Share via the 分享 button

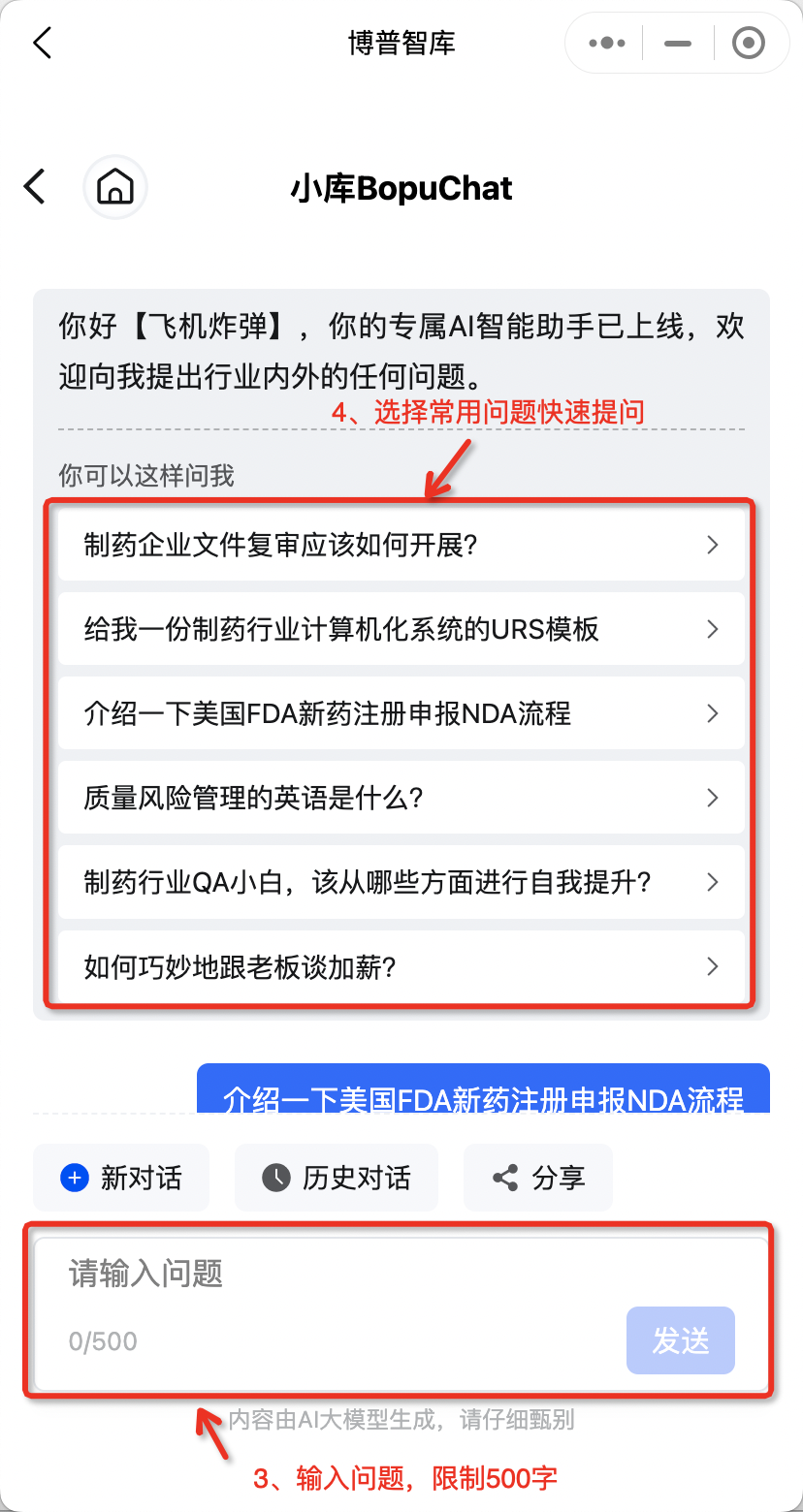coord(538,1178)
